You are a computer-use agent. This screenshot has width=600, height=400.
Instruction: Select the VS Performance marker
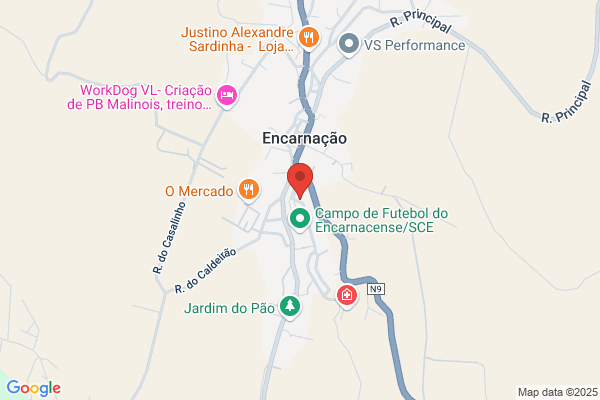[x=349, y=43]
